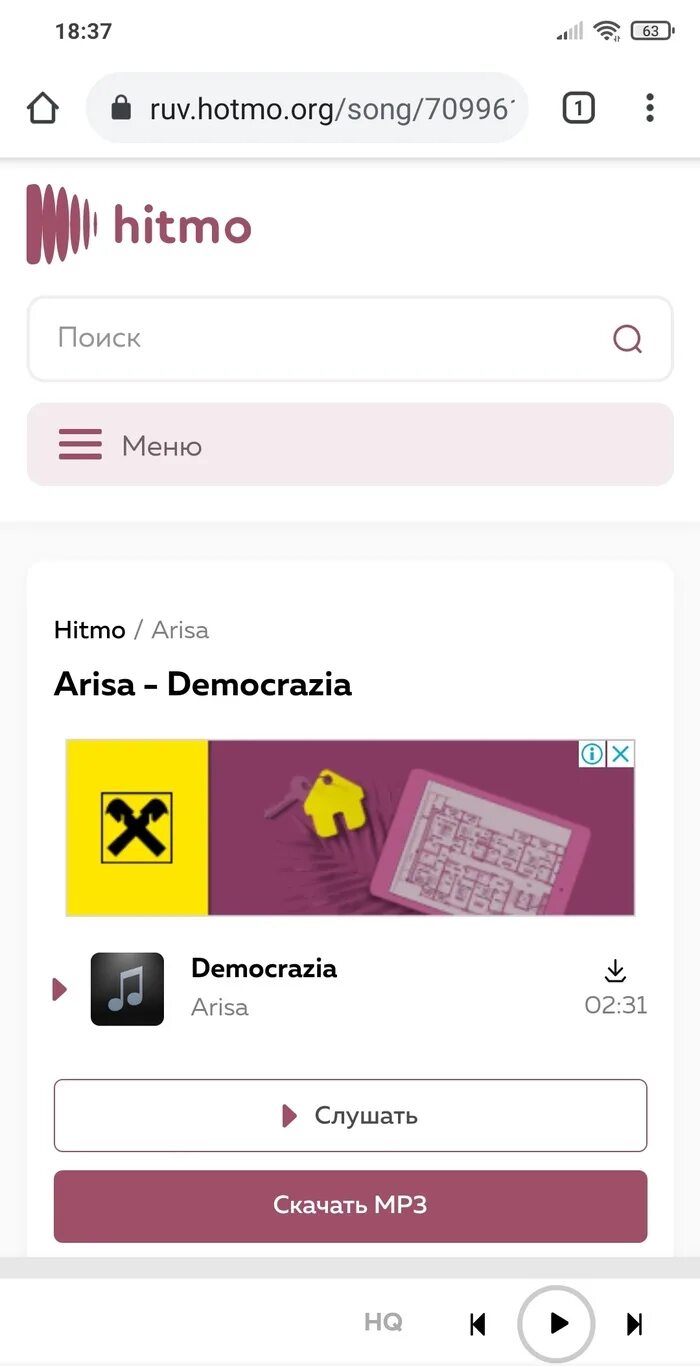
Task: Skip to the next track
Action: (x=635, y=1324)
